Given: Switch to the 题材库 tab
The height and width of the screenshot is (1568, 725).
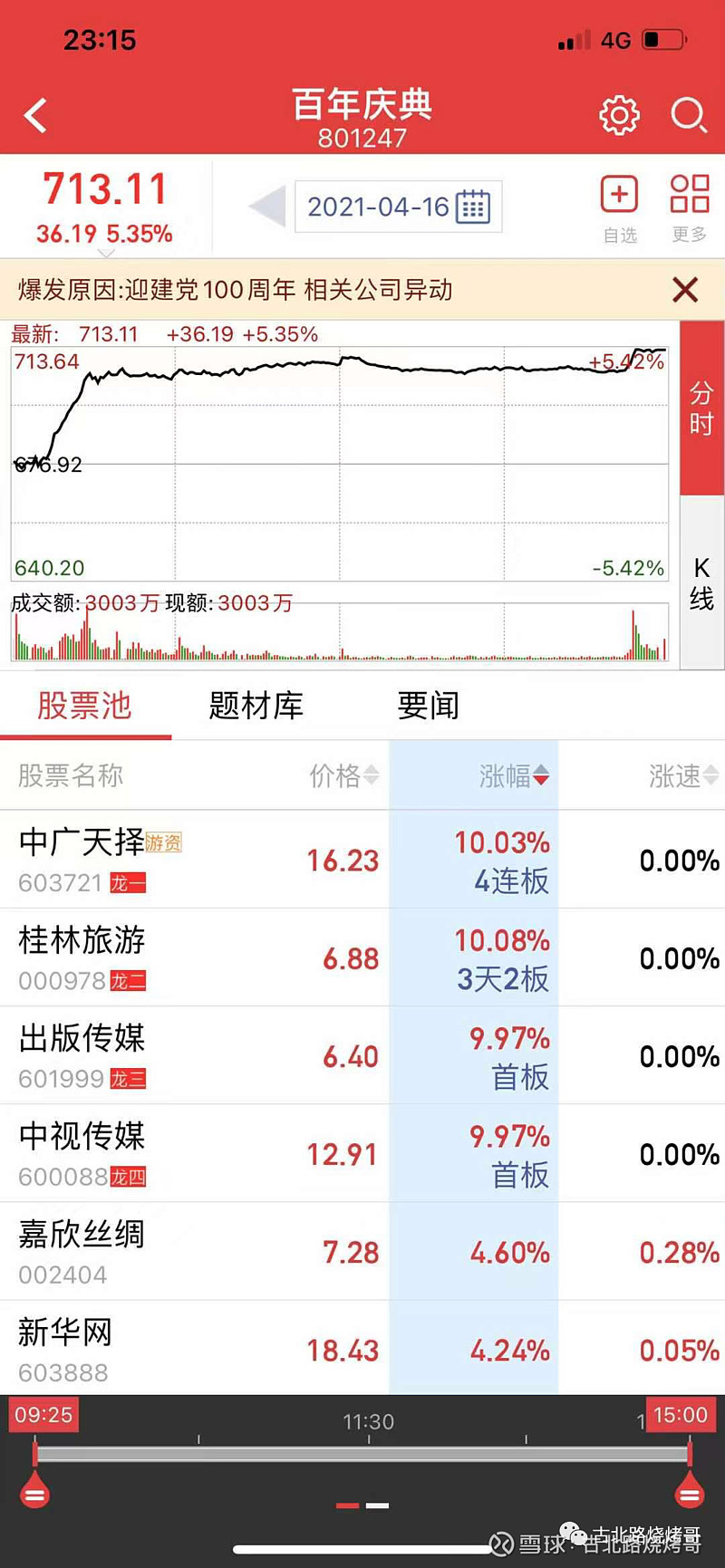Looking at the screenshot, I should (x=256, y=706).
